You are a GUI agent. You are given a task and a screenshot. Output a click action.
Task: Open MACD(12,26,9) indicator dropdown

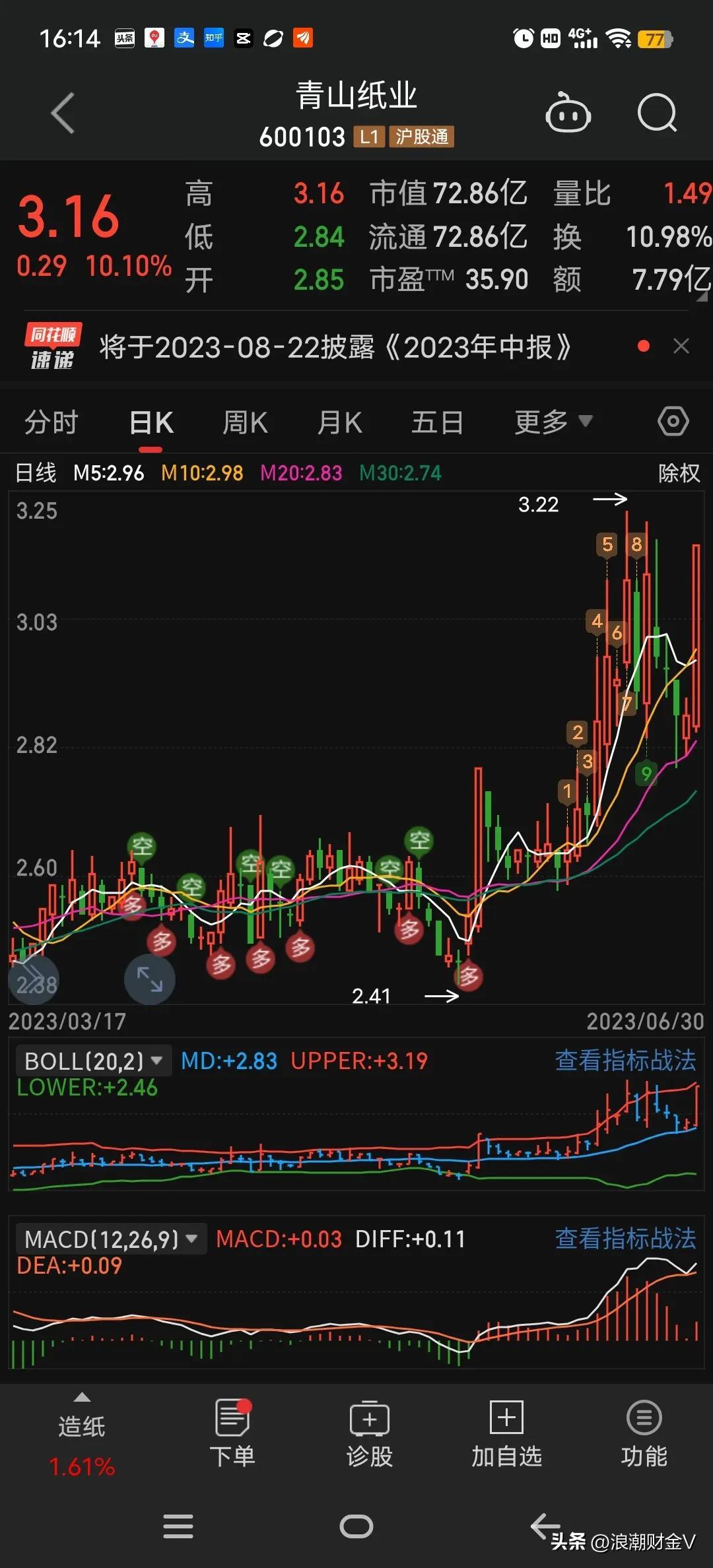click(x=110, y=1239)
